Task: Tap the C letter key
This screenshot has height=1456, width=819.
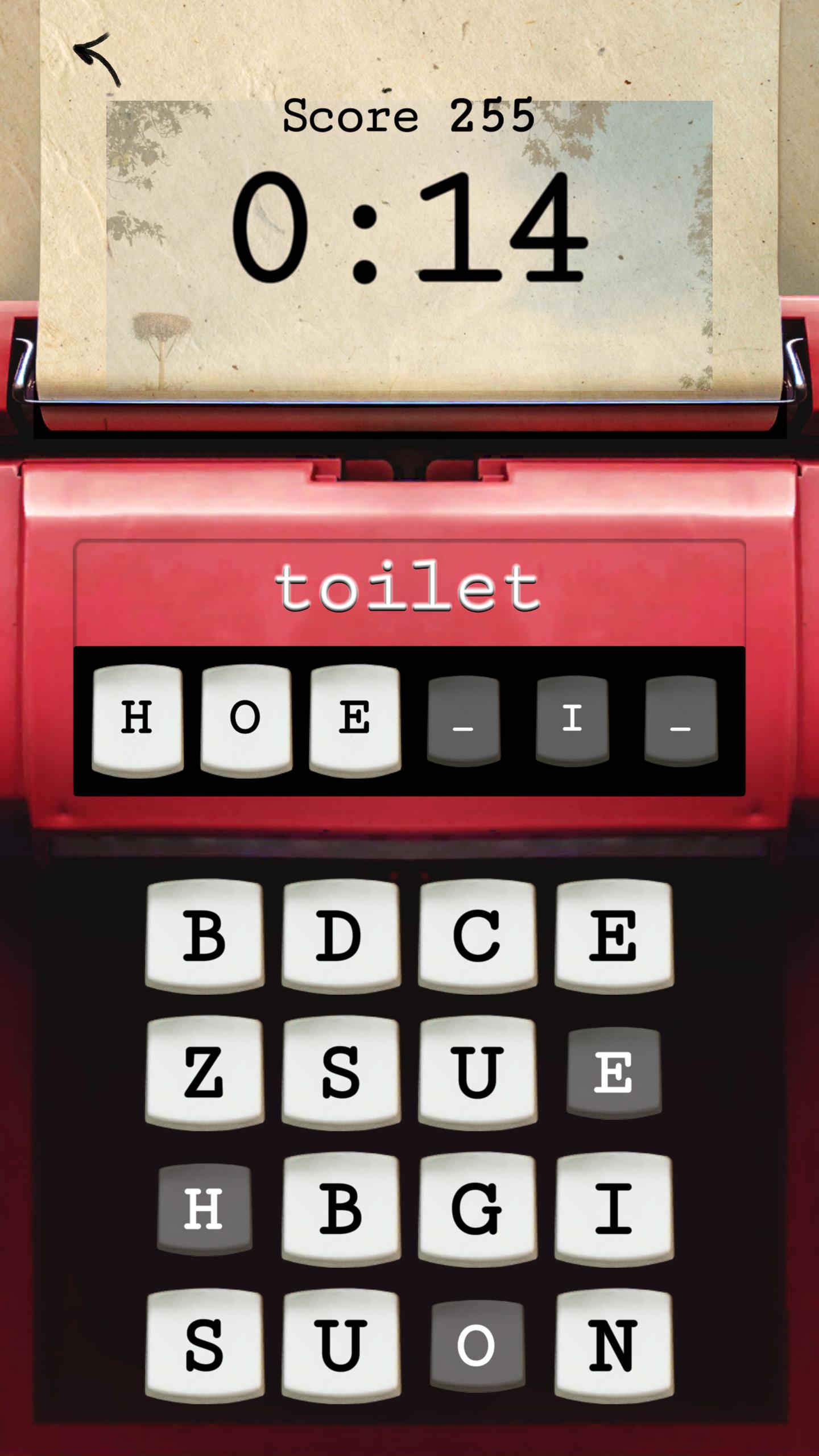Action: point(478,937)
